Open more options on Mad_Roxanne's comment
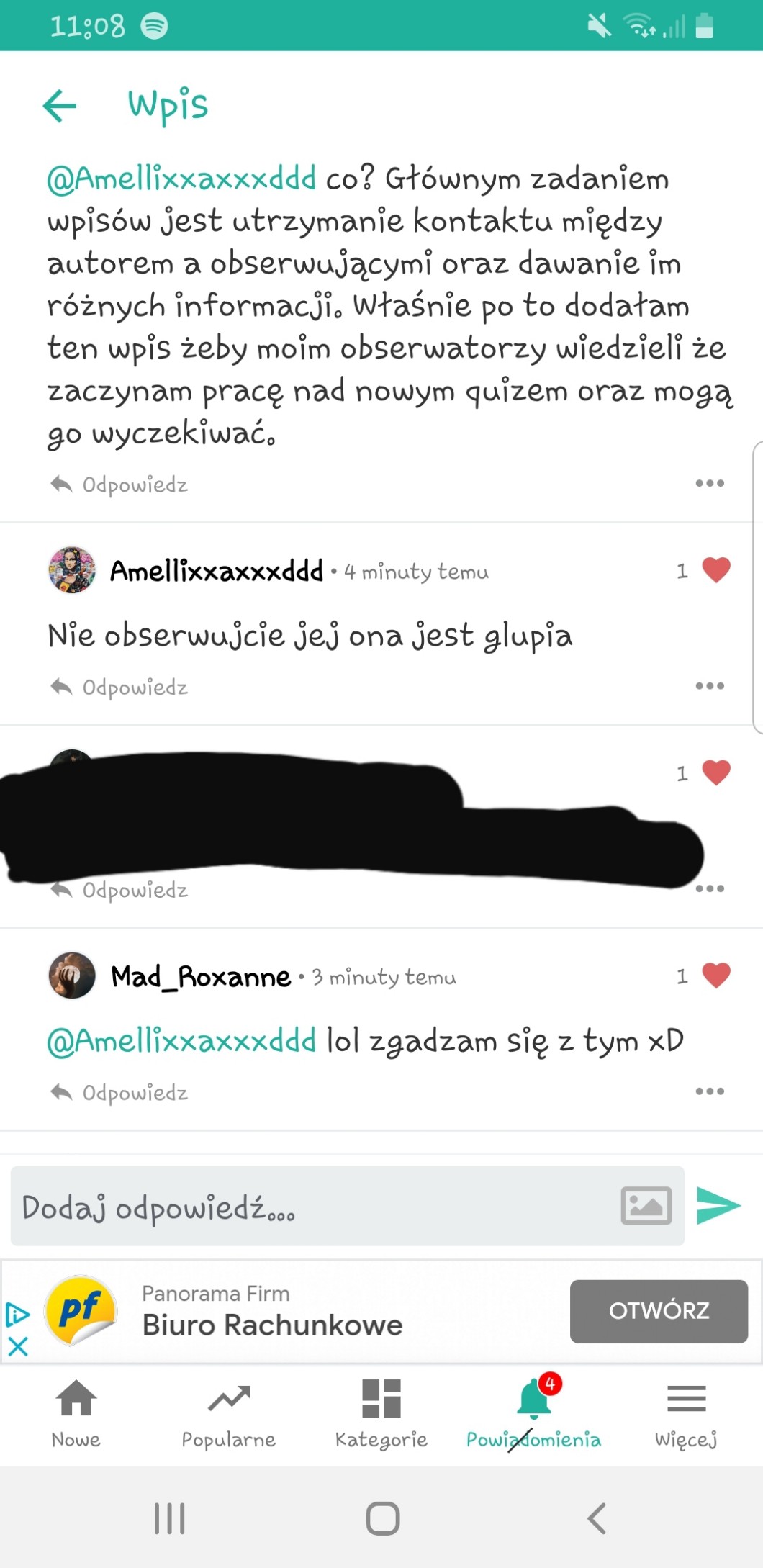This screenshot has width=763, height=1568. tap(710, 1091)
